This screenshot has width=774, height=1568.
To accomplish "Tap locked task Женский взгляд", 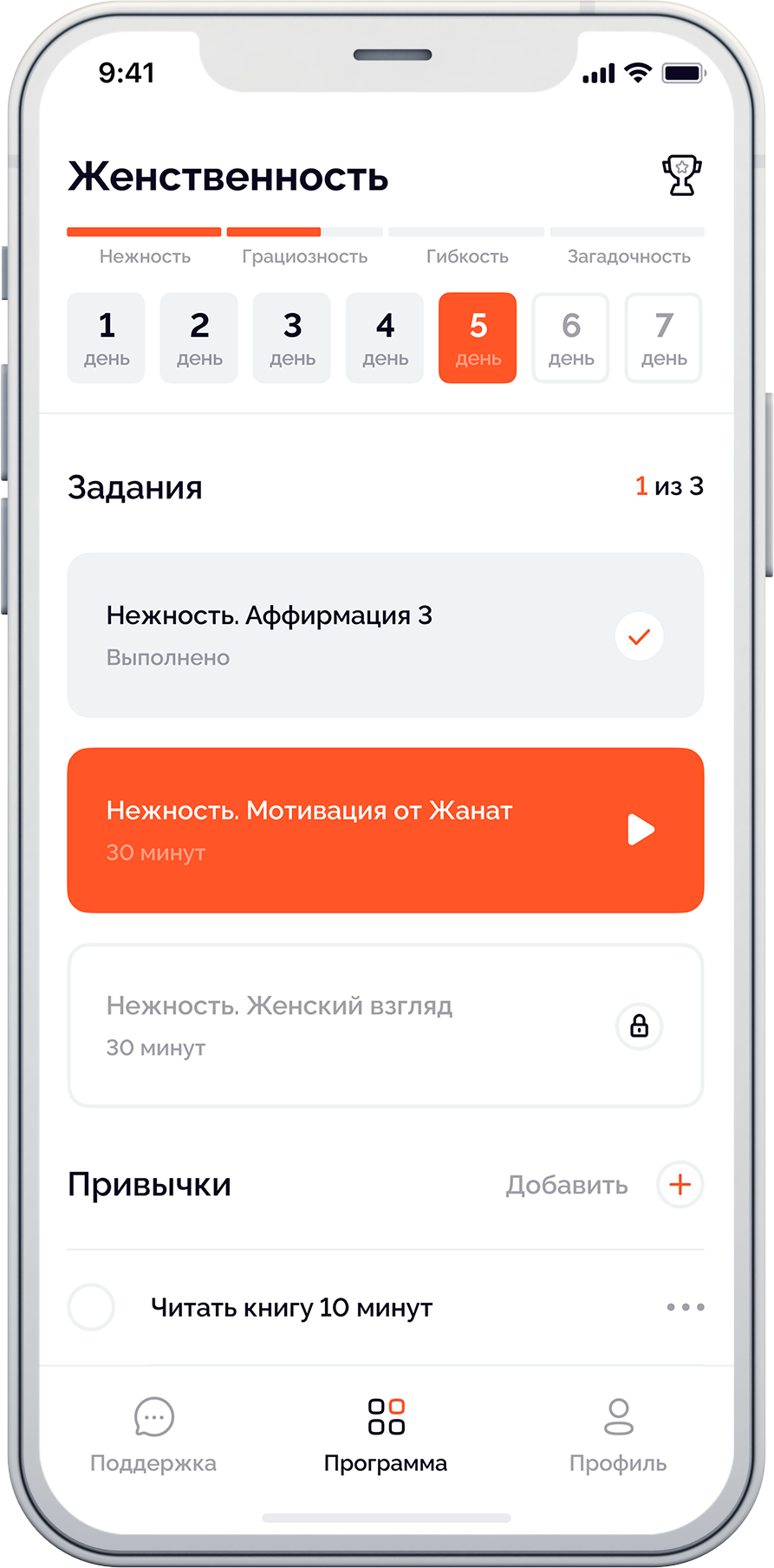I will pyautogui.click(x=386, y=1025).
